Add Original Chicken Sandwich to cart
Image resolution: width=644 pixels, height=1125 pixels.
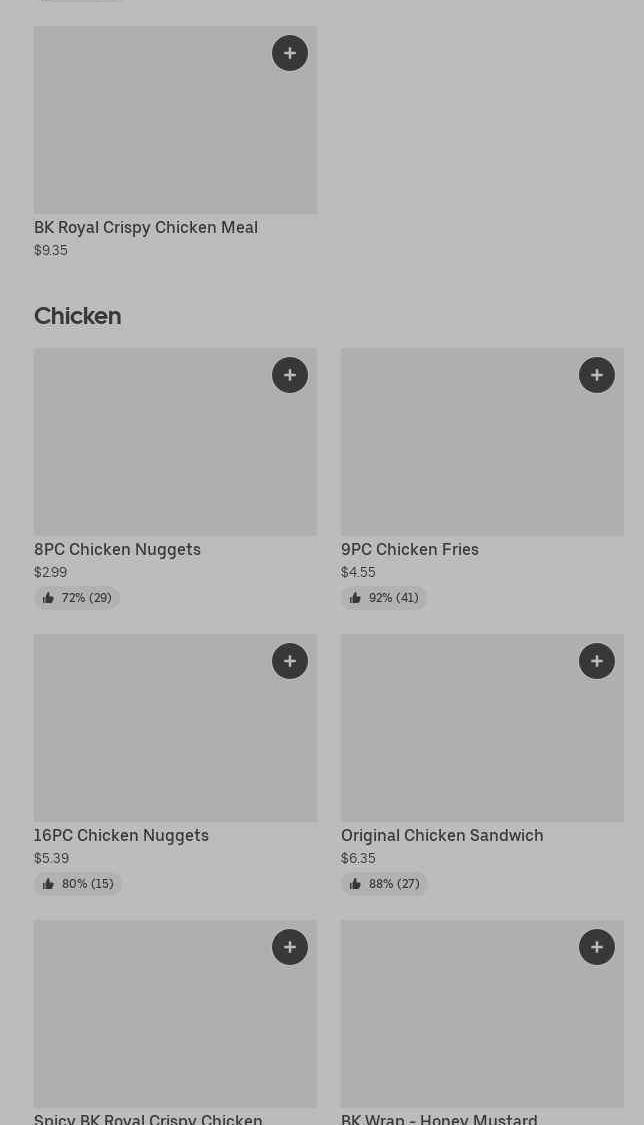(x=597, y=661)
